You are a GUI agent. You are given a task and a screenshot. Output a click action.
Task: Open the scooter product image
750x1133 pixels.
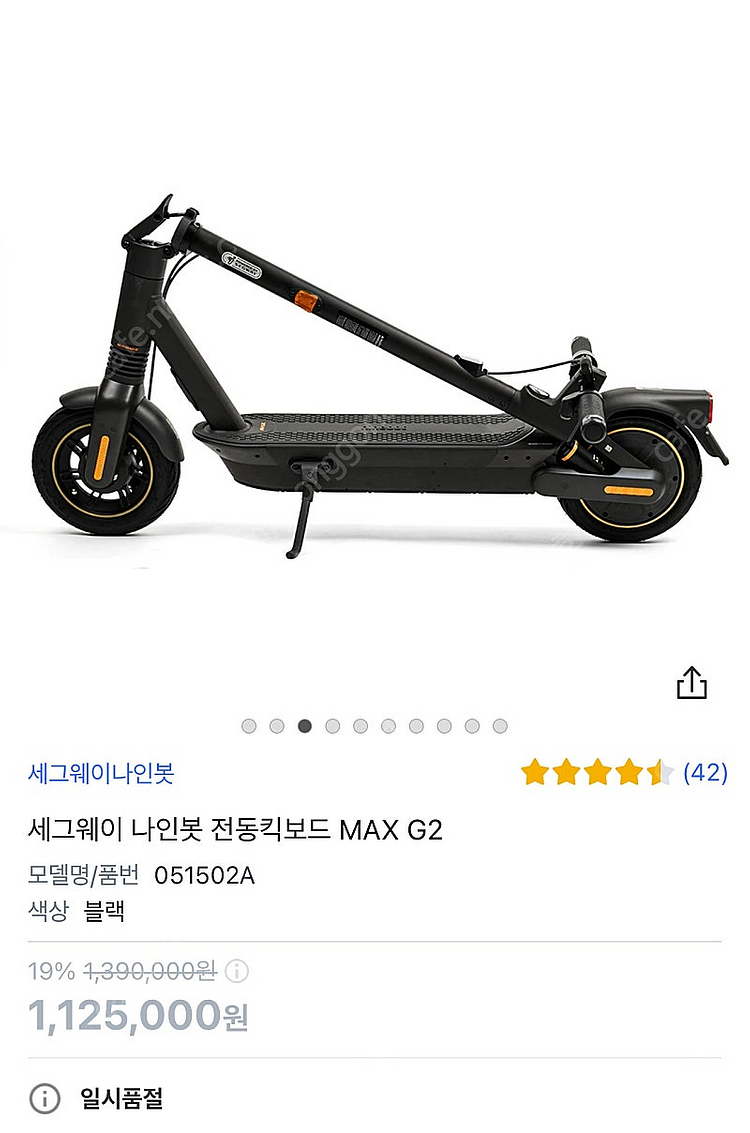[x=375, y=370]
